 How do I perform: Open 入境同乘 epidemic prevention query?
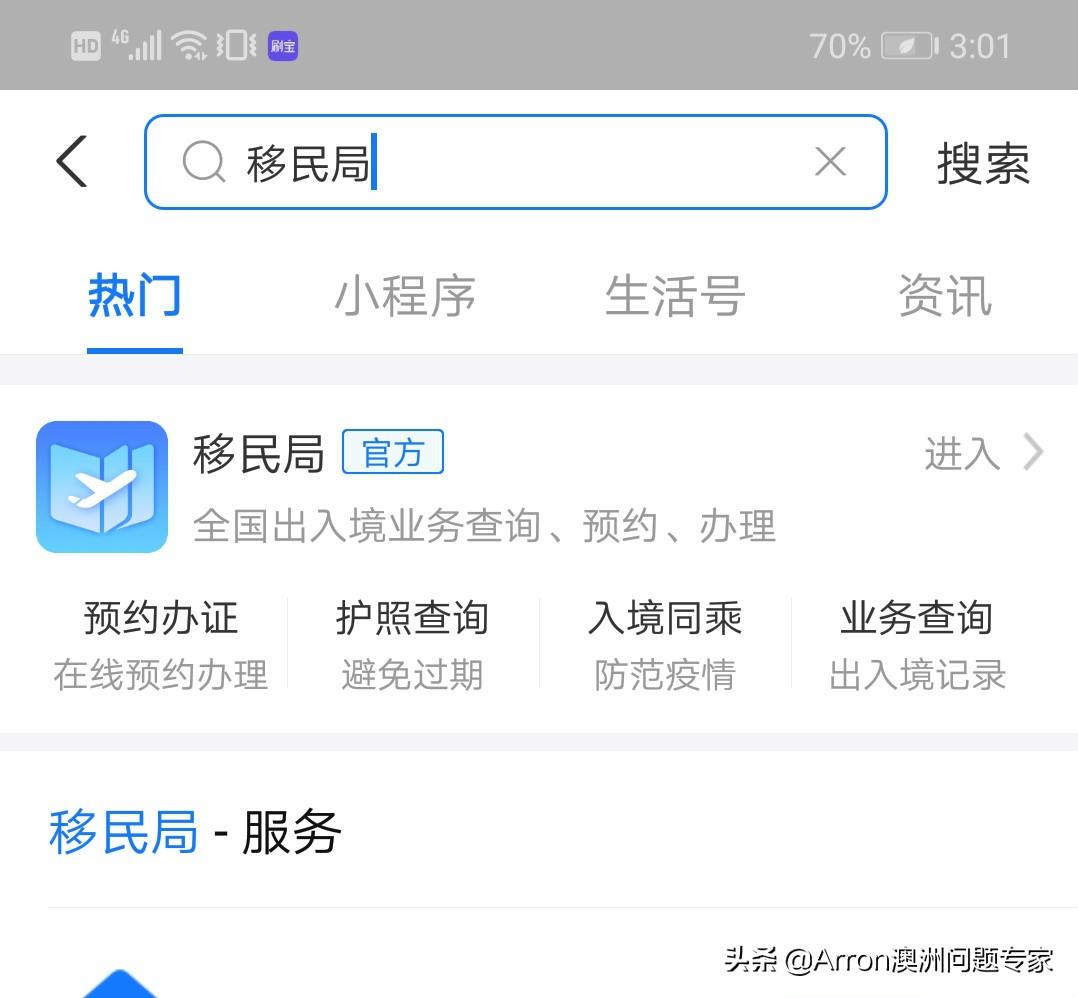click(664, 644)
